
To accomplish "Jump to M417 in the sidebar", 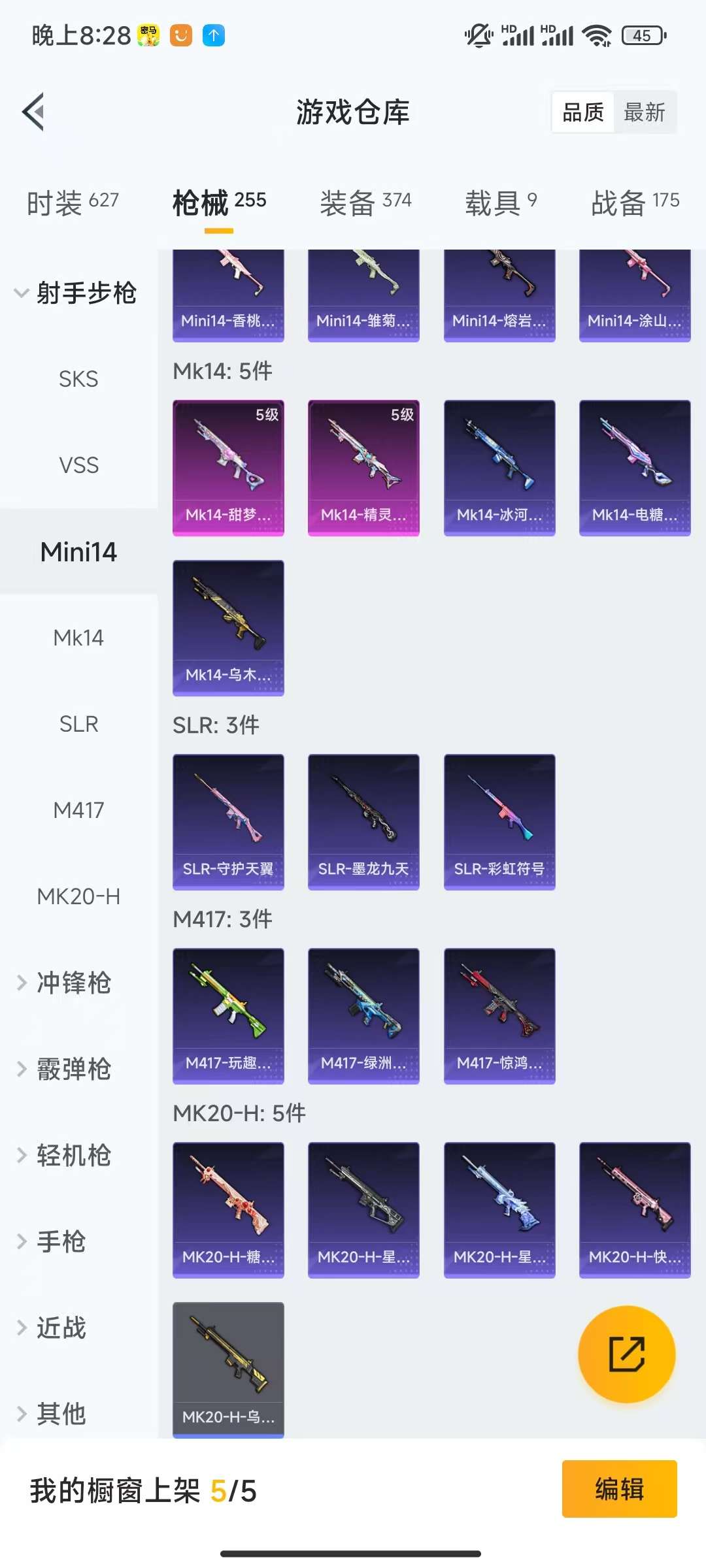I will click(78, 810).
